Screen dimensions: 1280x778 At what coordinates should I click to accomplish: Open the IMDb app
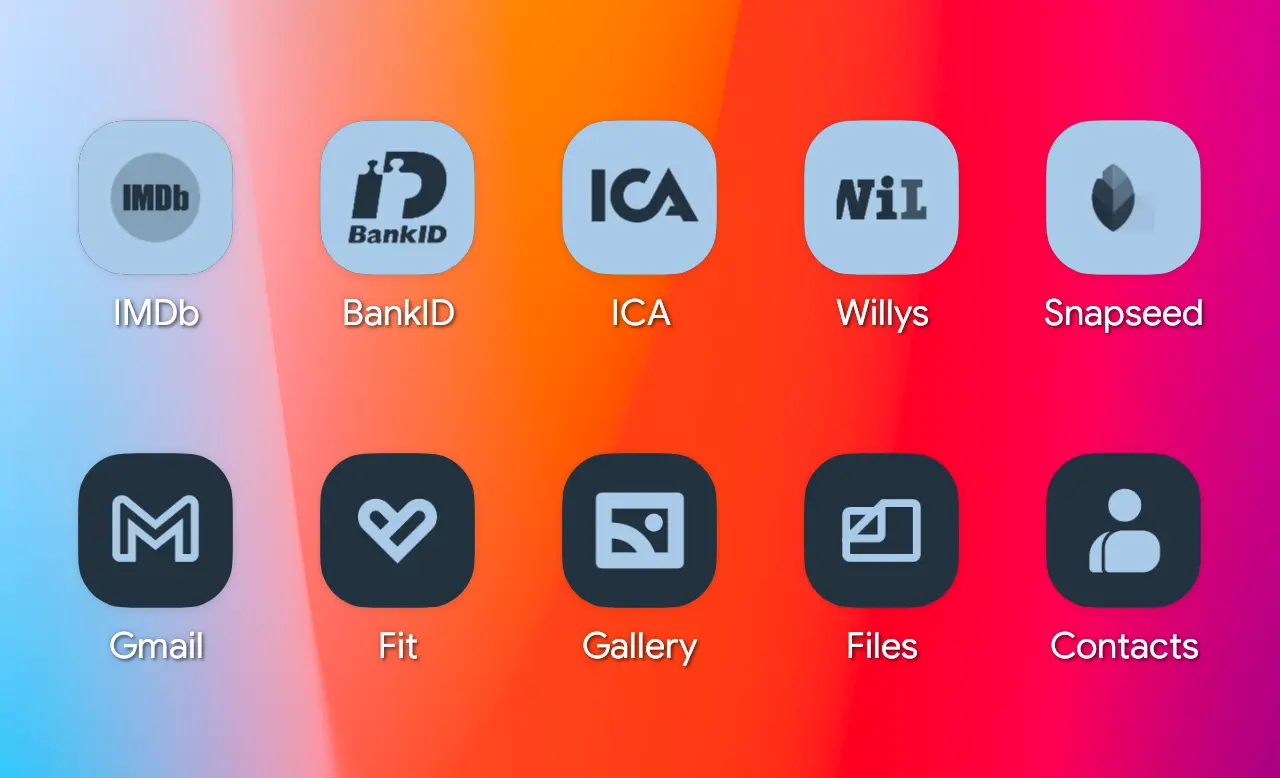pyautogui.click(x=155, y=197)
